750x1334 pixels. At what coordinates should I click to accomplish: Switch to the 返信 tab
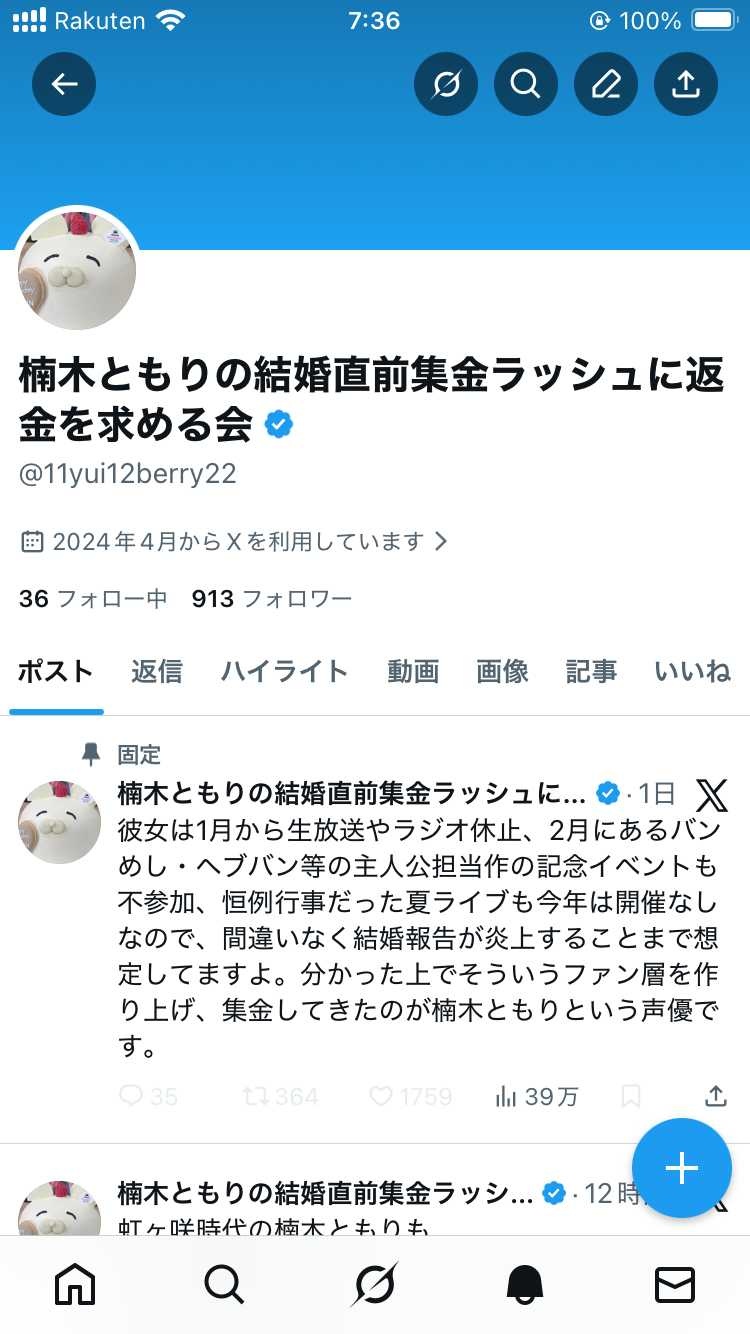point(157,671)
